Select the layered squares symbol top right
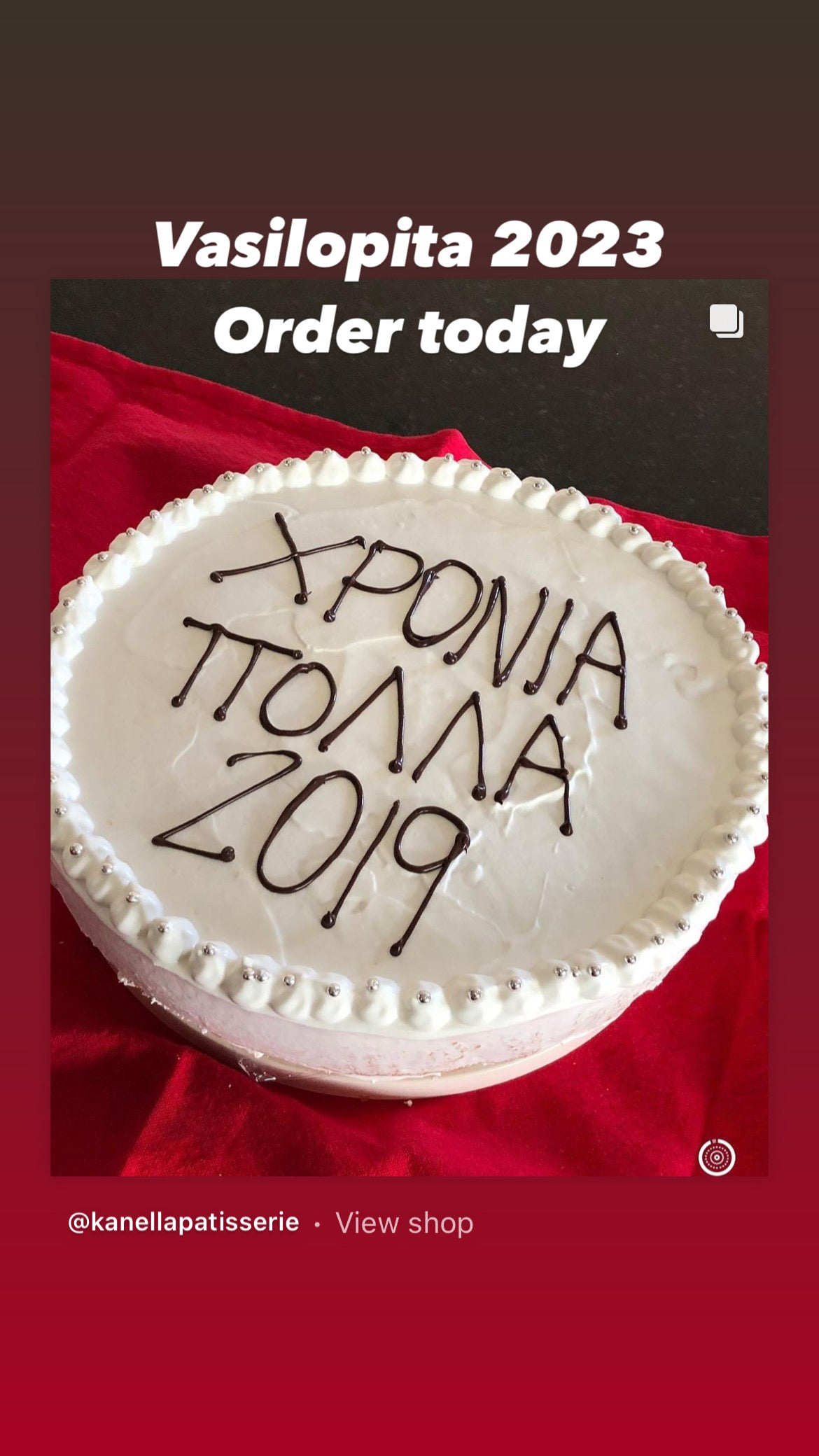 (x=727, y=321)
